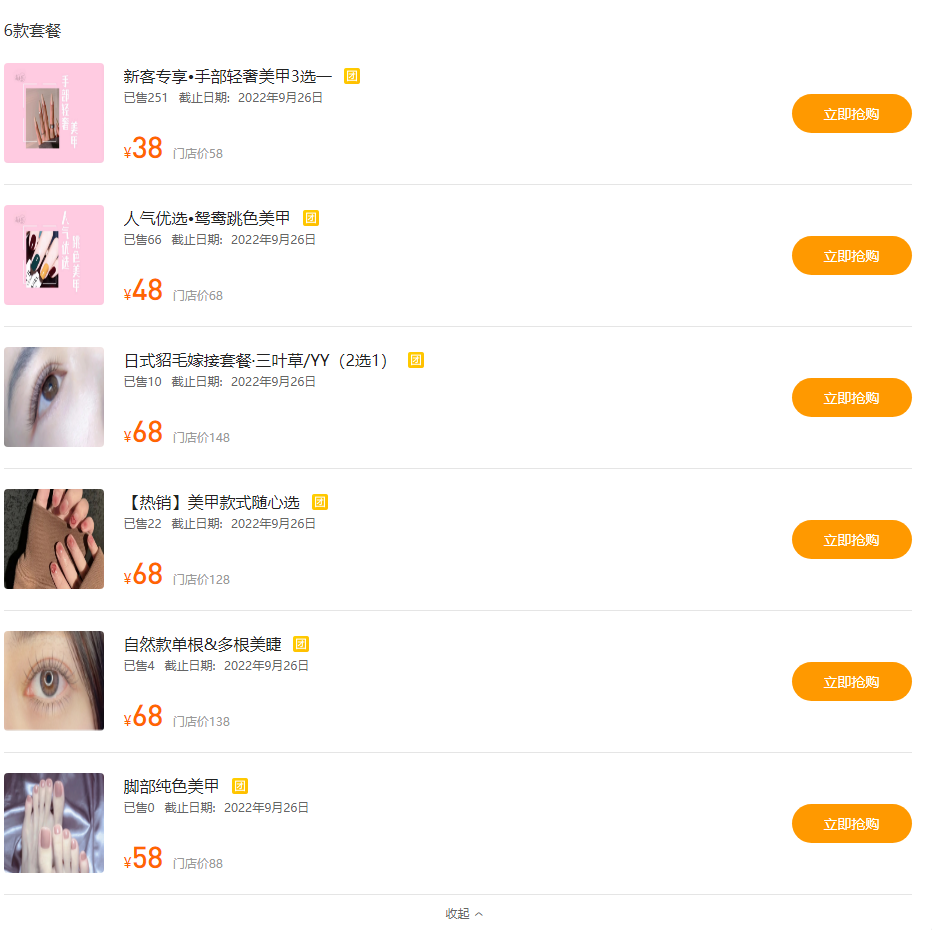Buy the 脚部纯色美甲 package
Screen dimensions: 932x930
[851, 824]
